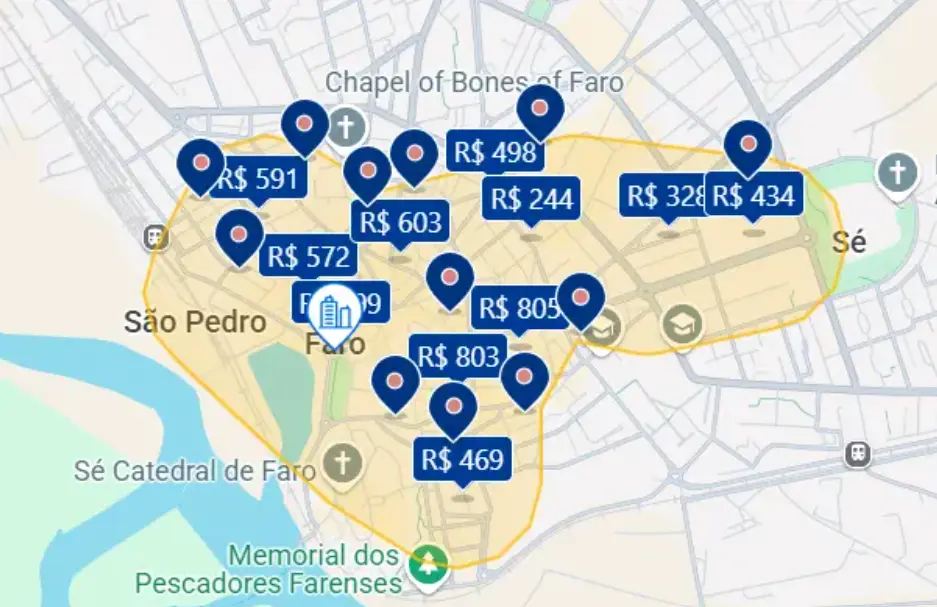Screen dimensions: 937x607
Task: Tap the R$ 572 hotel marker
Action: click(x=308, y=258)
